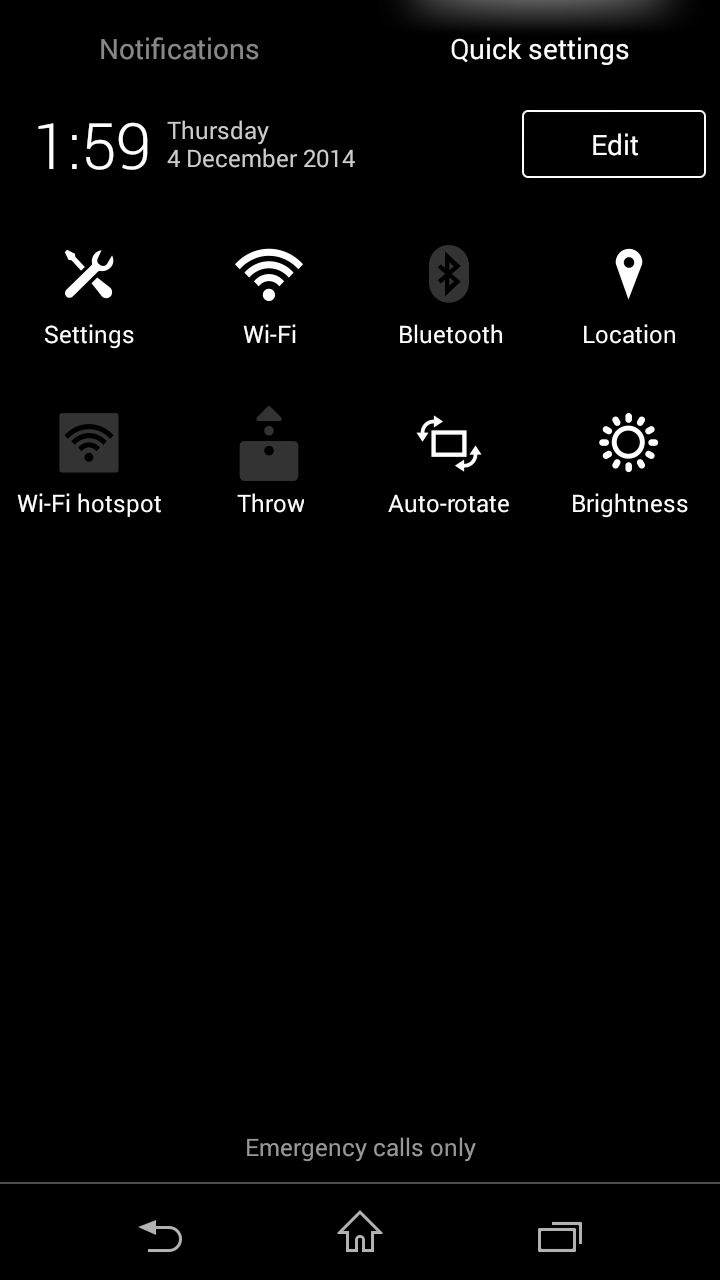This screenshot has width=720, height=1280.
Task: Go back with the navigation bar arrow
Action: coord(160,1236)
